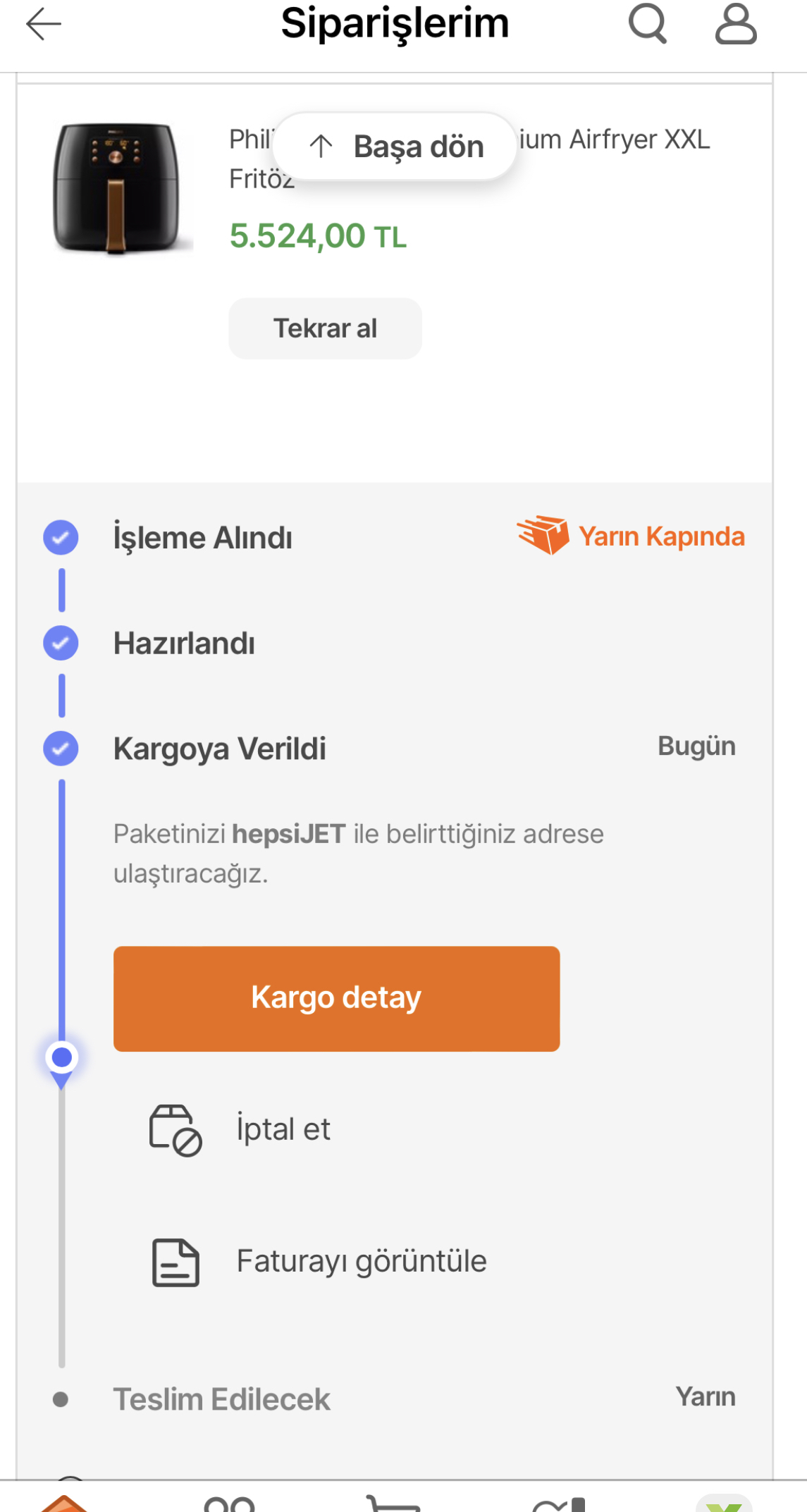
Task: View the invoice via Faturayı görüntüle
Action: click(x=319, y=1261)
